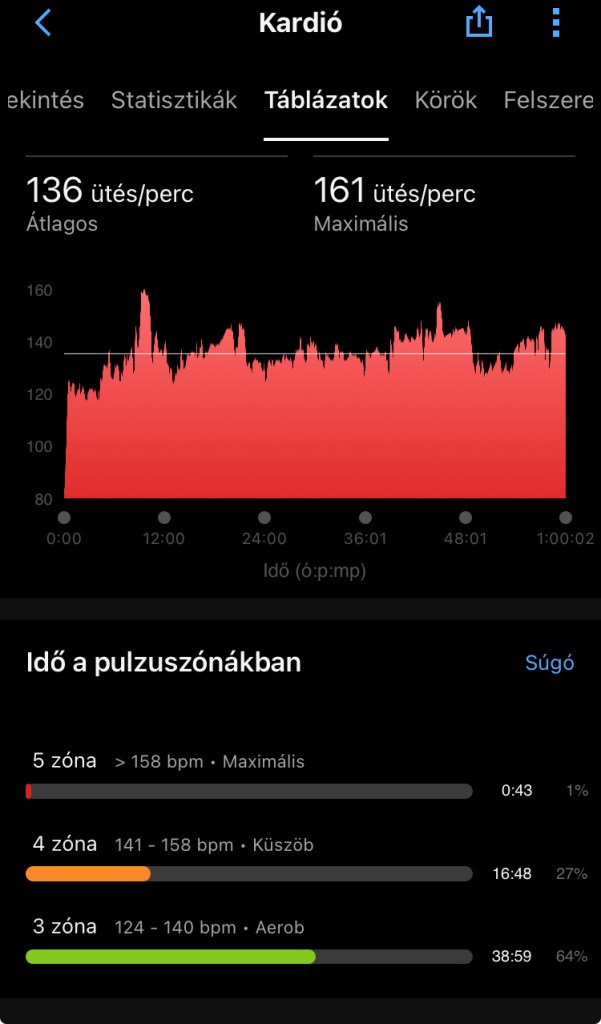Switch to the Körök tab

[446, 100]
